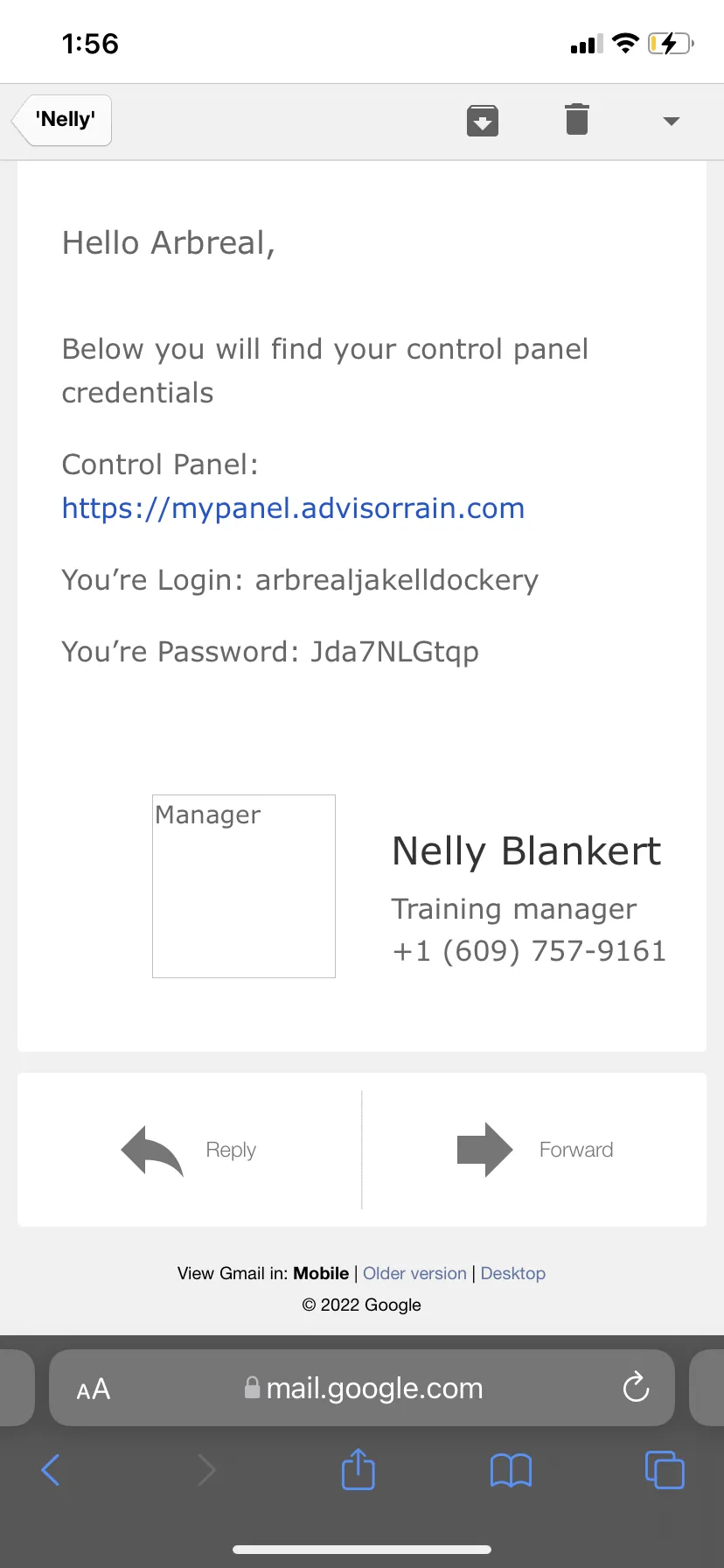Open the more actions dropdown arrow

click(x=672, y=121)
